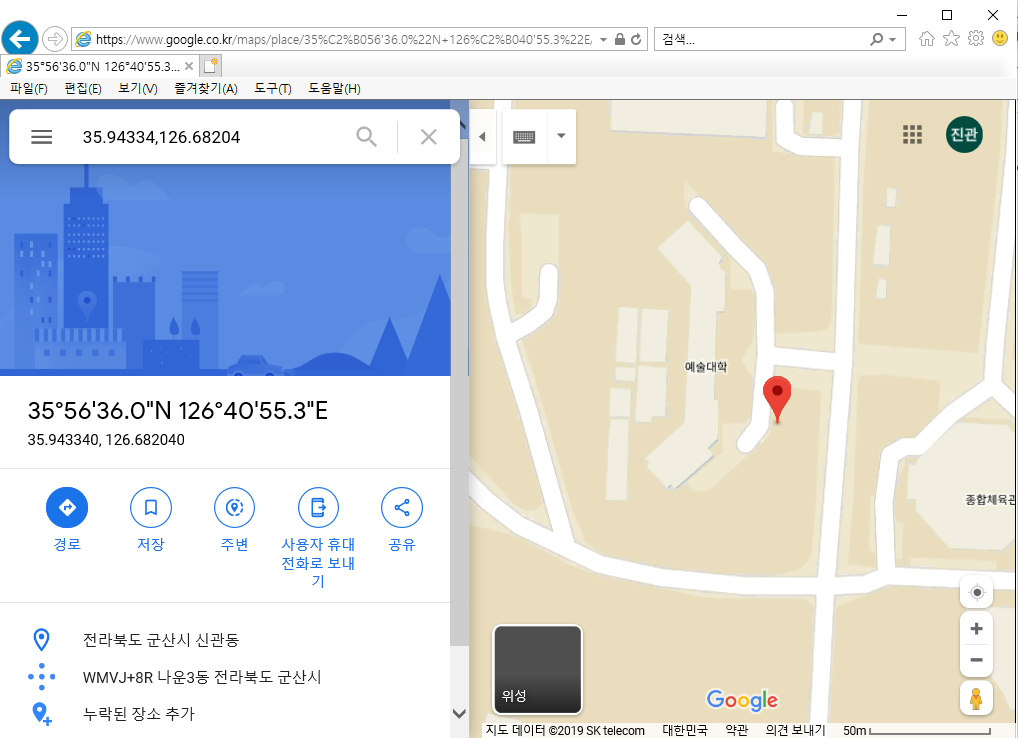The width and height of the screenshot is (1018, 738).
Task: Save this place with 저장
Action: pos(151,508)
